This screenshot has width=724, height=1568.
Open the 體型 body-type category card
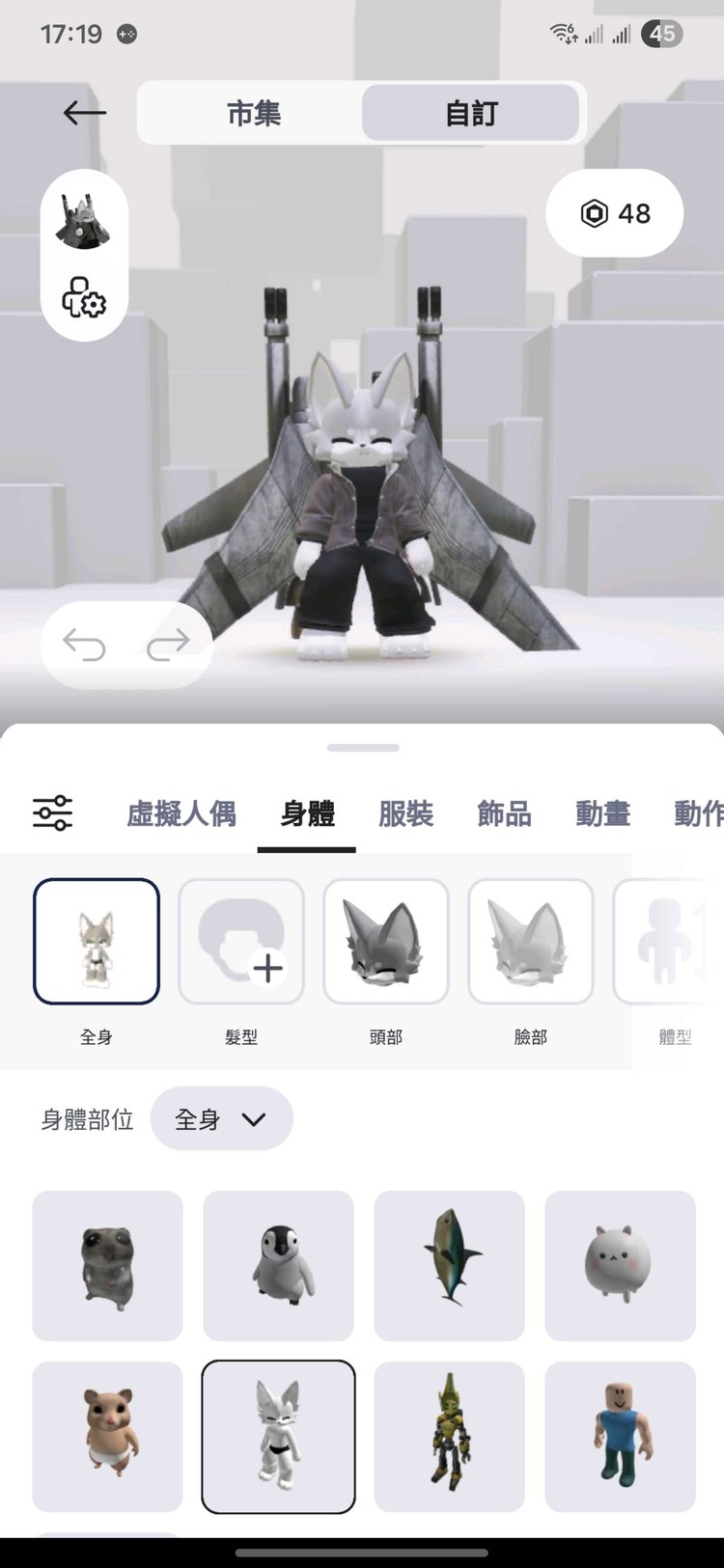click(671, 941)
